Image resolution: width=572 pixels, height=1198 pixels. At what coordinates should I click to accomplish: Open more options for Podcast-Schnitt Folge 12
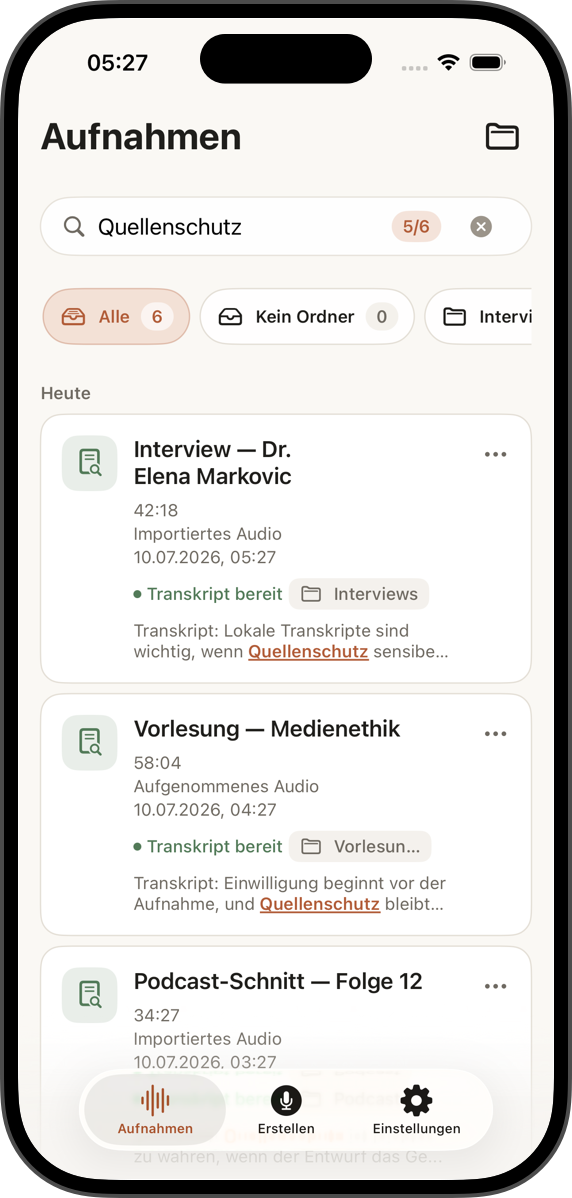496,986
